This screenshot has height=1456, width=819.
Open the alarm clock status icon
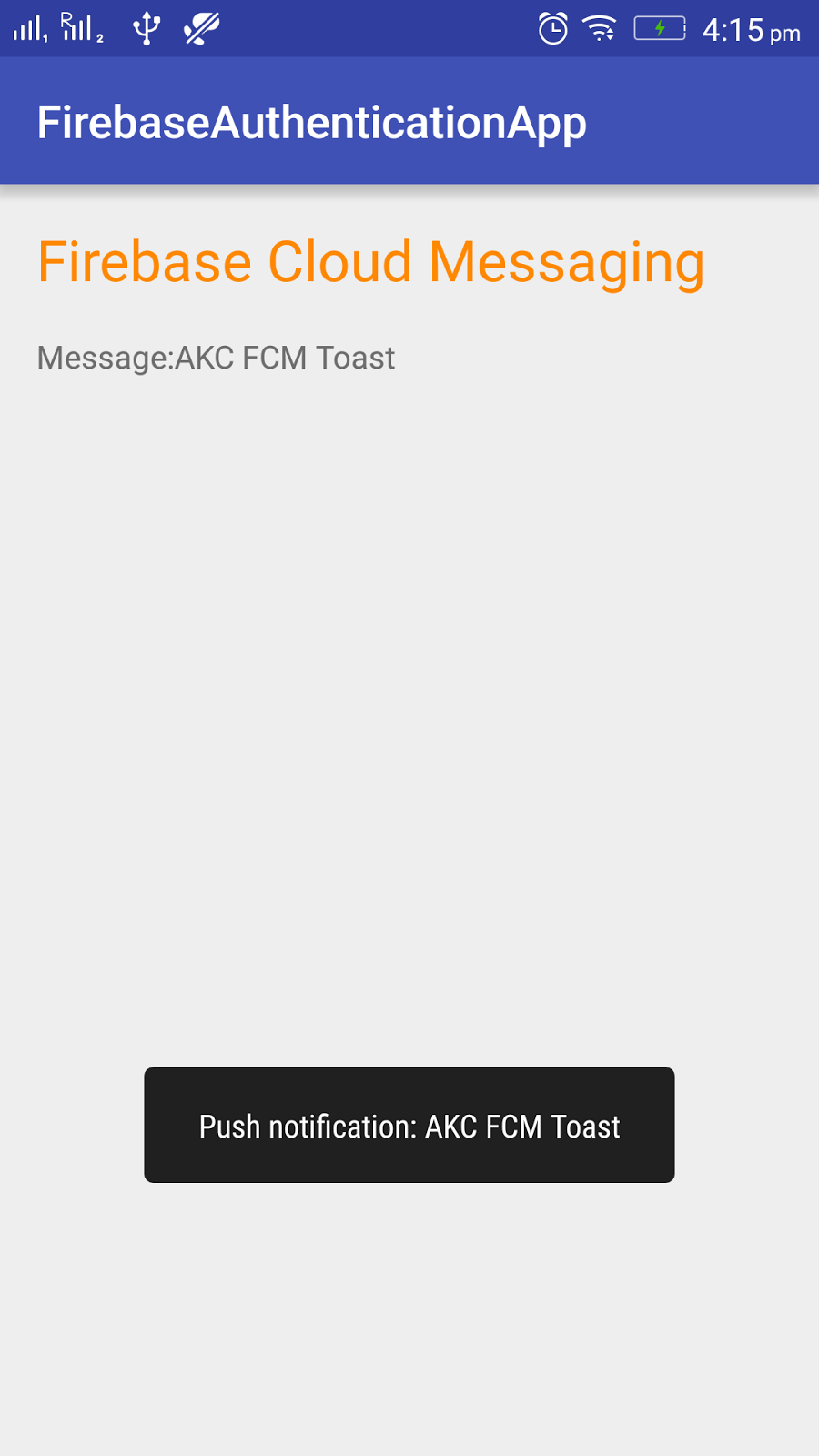tap(553, 29)
